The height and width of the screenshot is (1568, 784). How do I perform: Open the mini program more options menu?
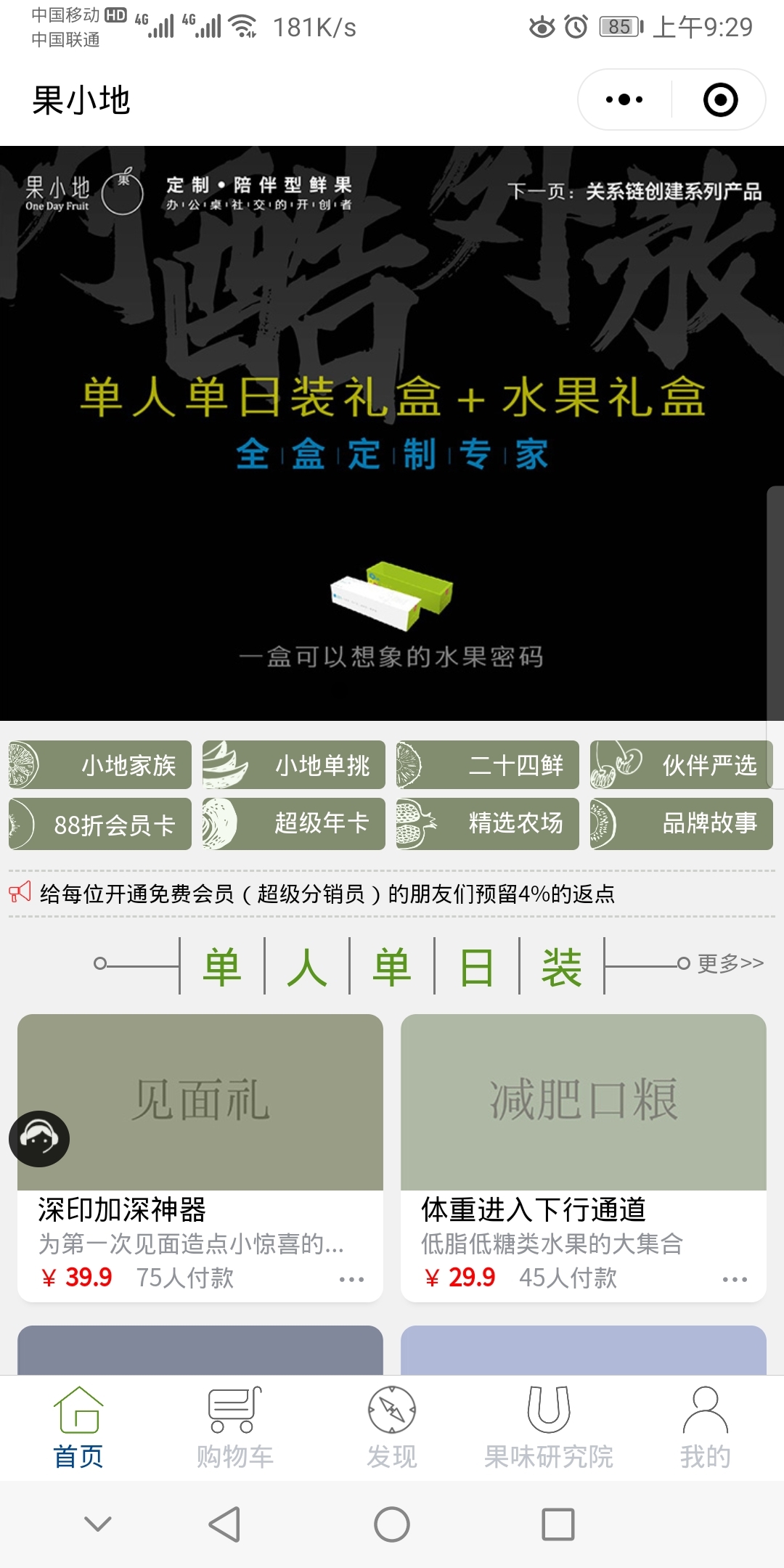pos(624,99)
